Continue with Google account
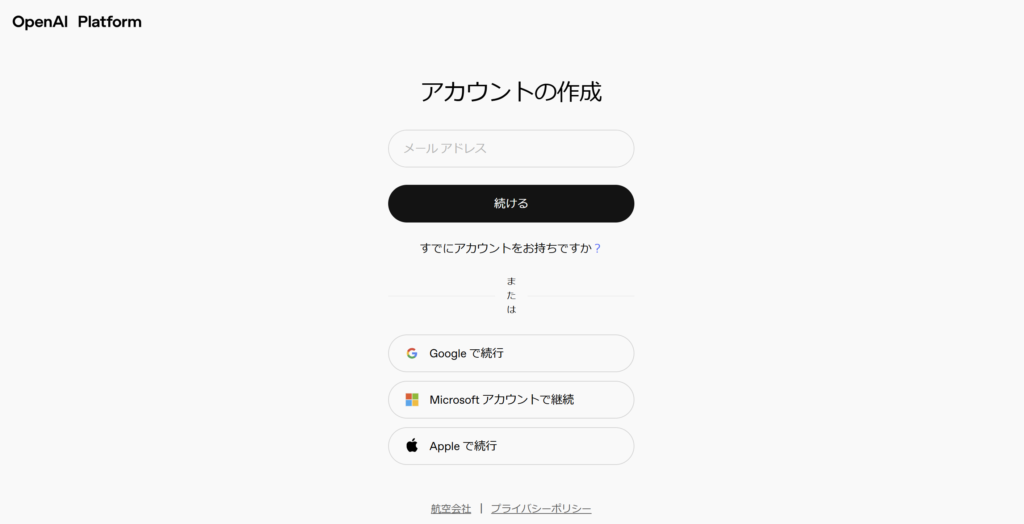The height and width of the screenshot is (524, 1024). point(510,353)
